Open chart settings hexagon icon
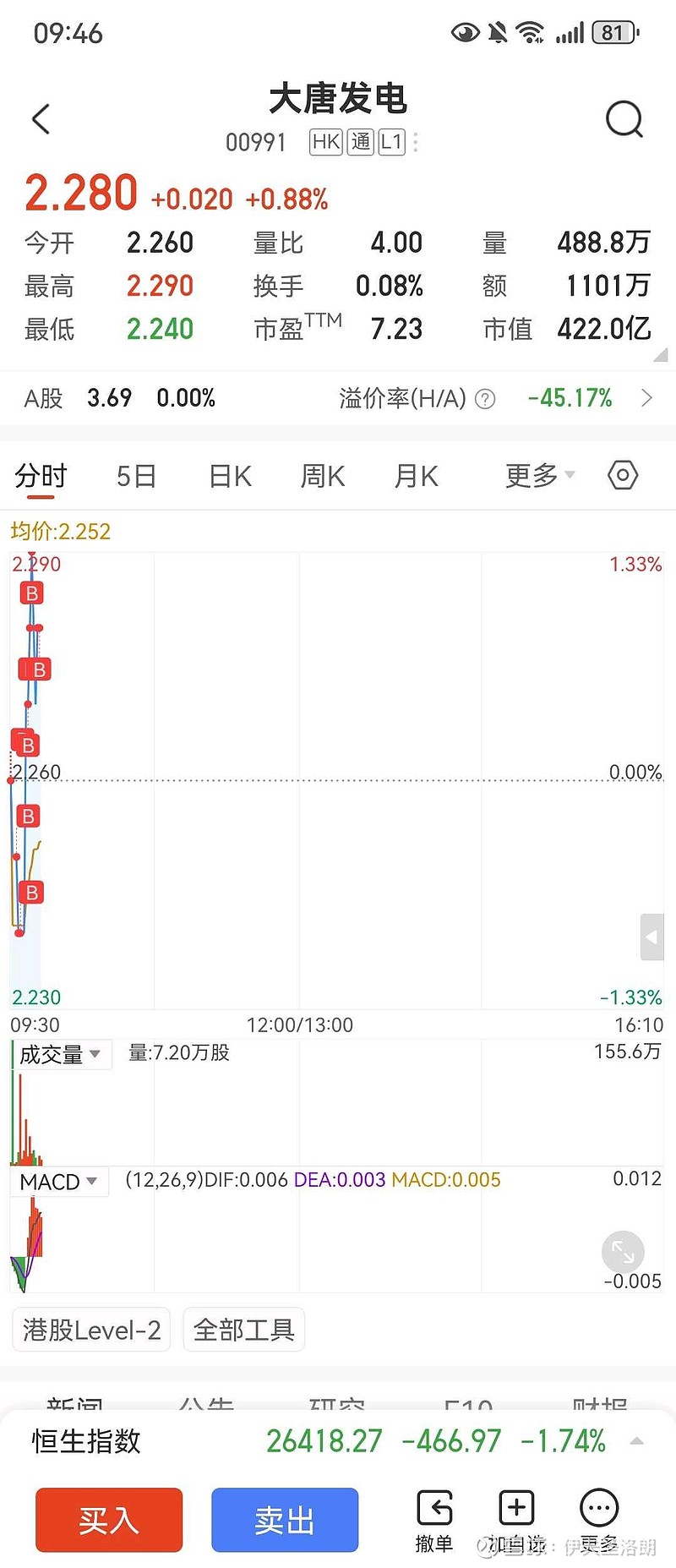 (623, 476)
